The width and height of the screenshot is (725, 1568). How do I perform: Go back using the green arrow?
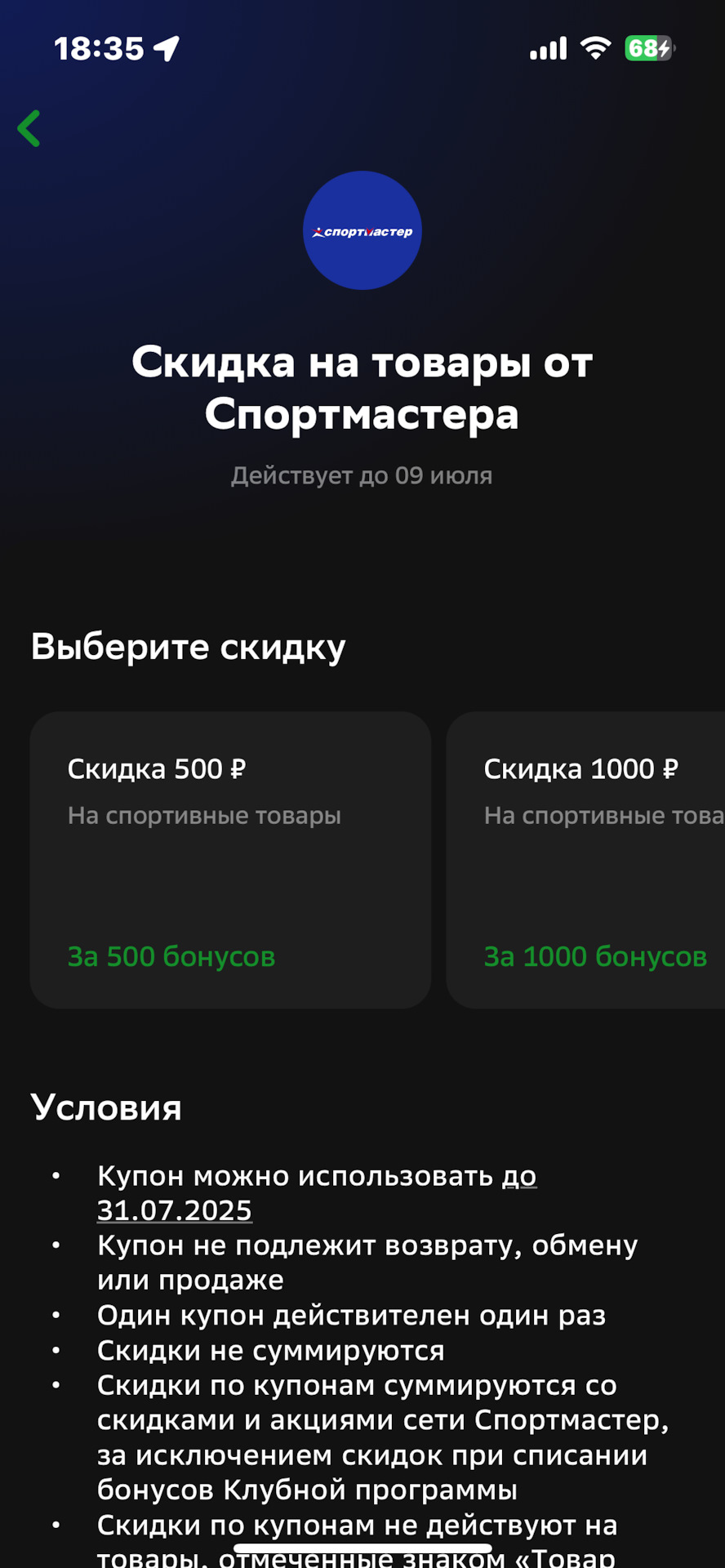29,129
